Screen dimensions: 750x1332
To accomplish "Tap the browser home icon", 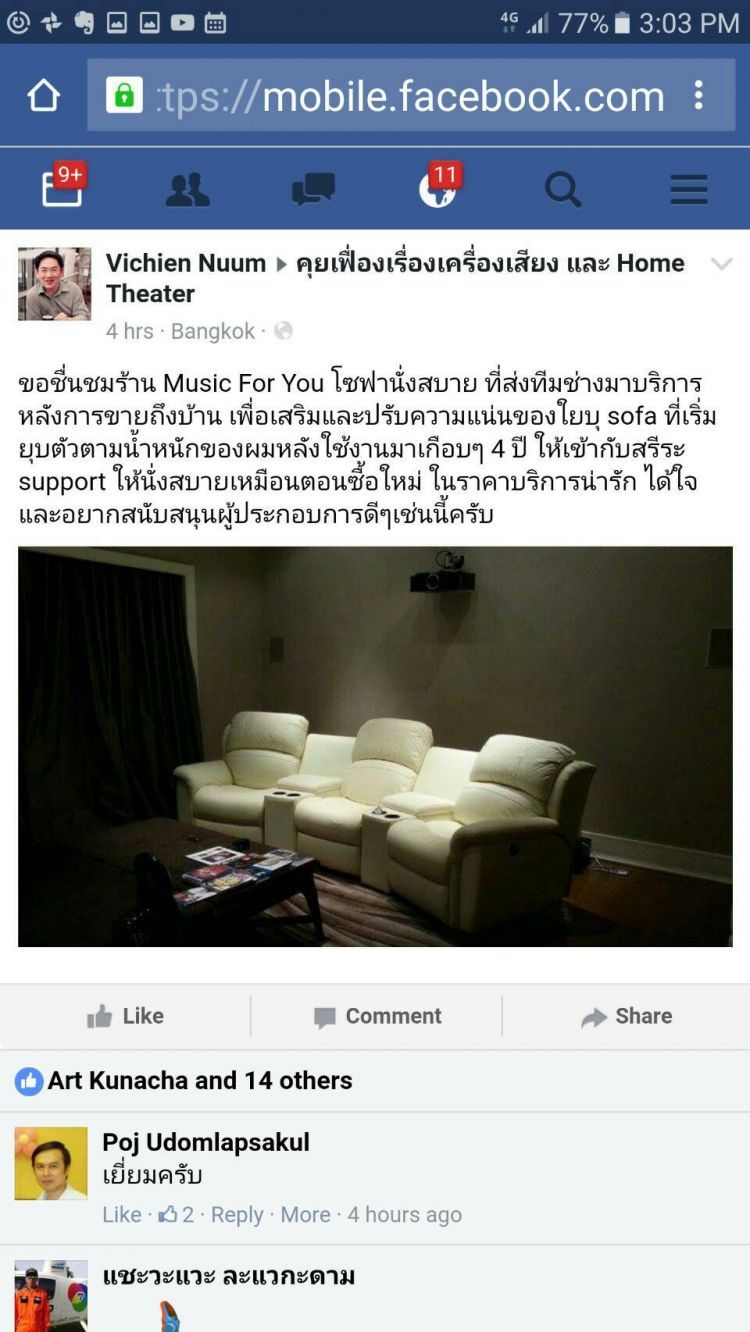I will point(44,96).
